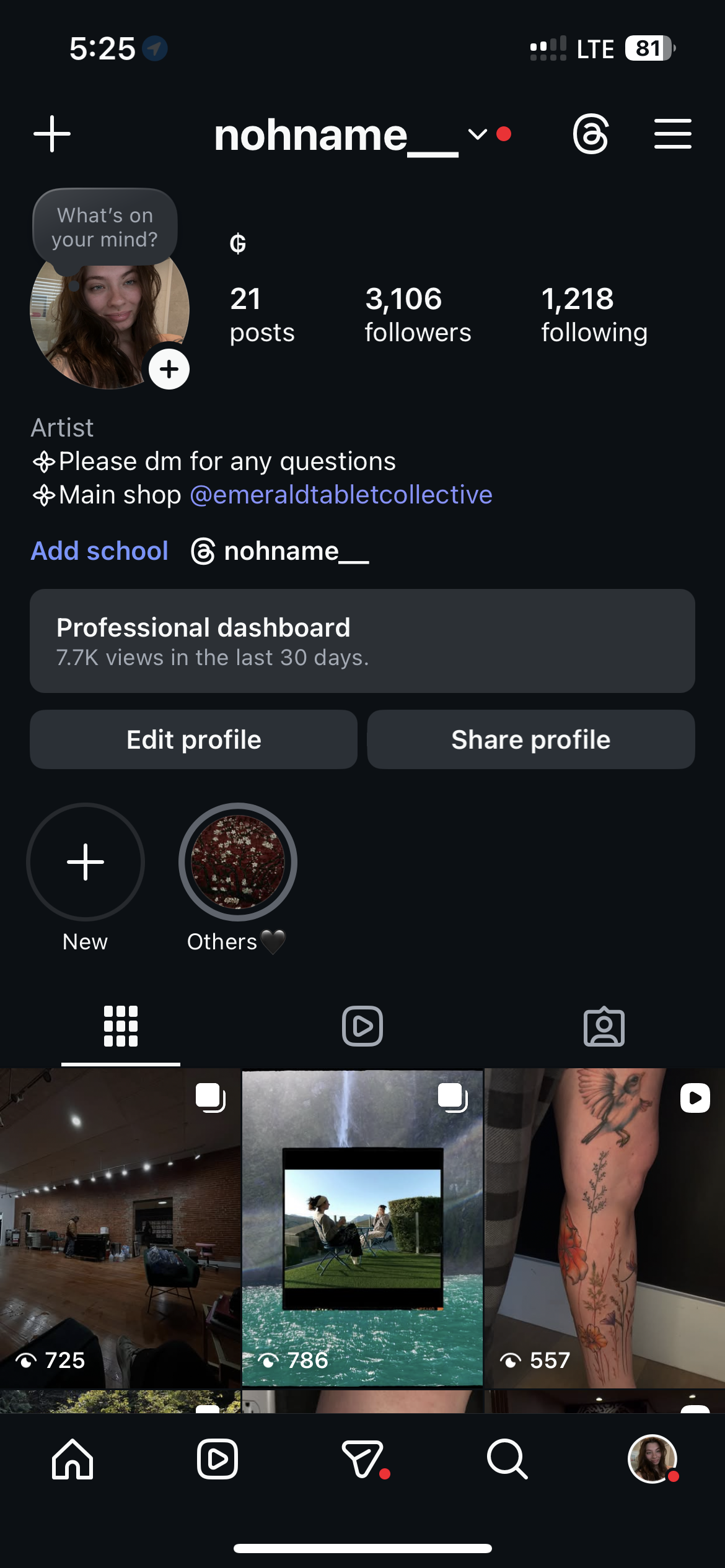Open the Others highlight
The height and width of the screenshot is (1568, 725).
237,862
